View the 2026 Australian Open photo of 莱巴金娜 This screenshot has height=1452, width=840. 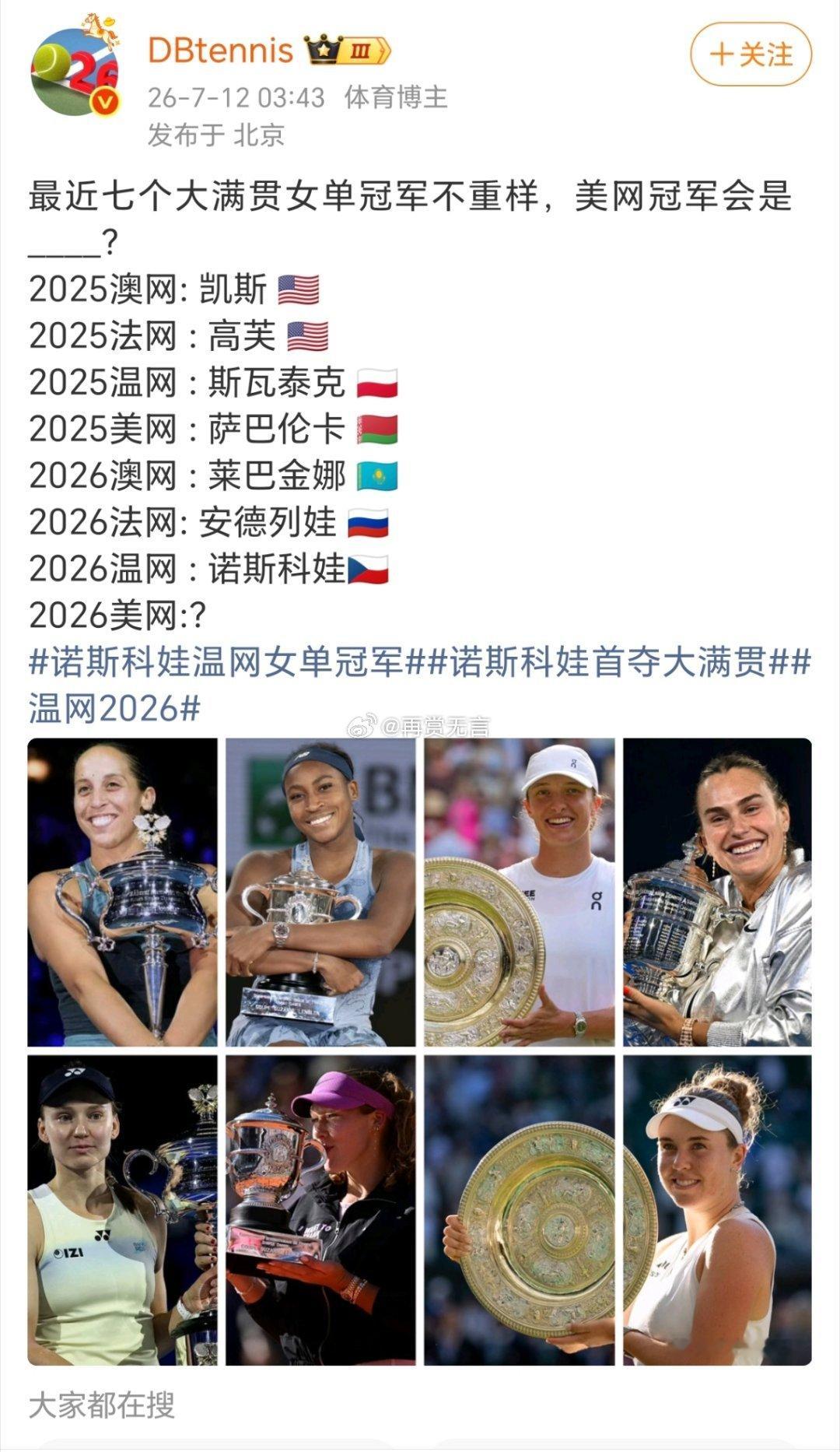click(123, 1210)
